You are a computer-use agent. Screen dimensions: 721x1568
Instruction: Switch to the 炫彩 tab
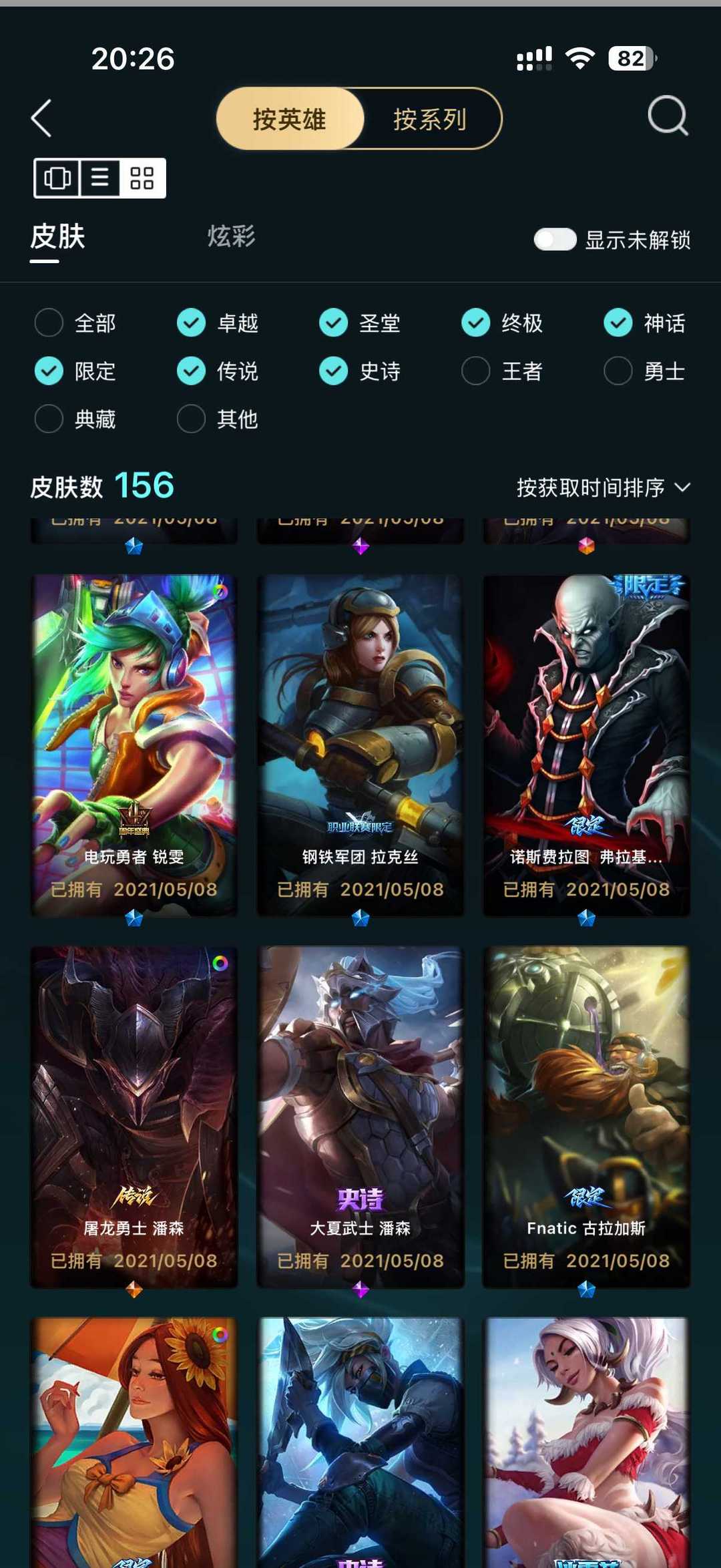coord(230,237)
